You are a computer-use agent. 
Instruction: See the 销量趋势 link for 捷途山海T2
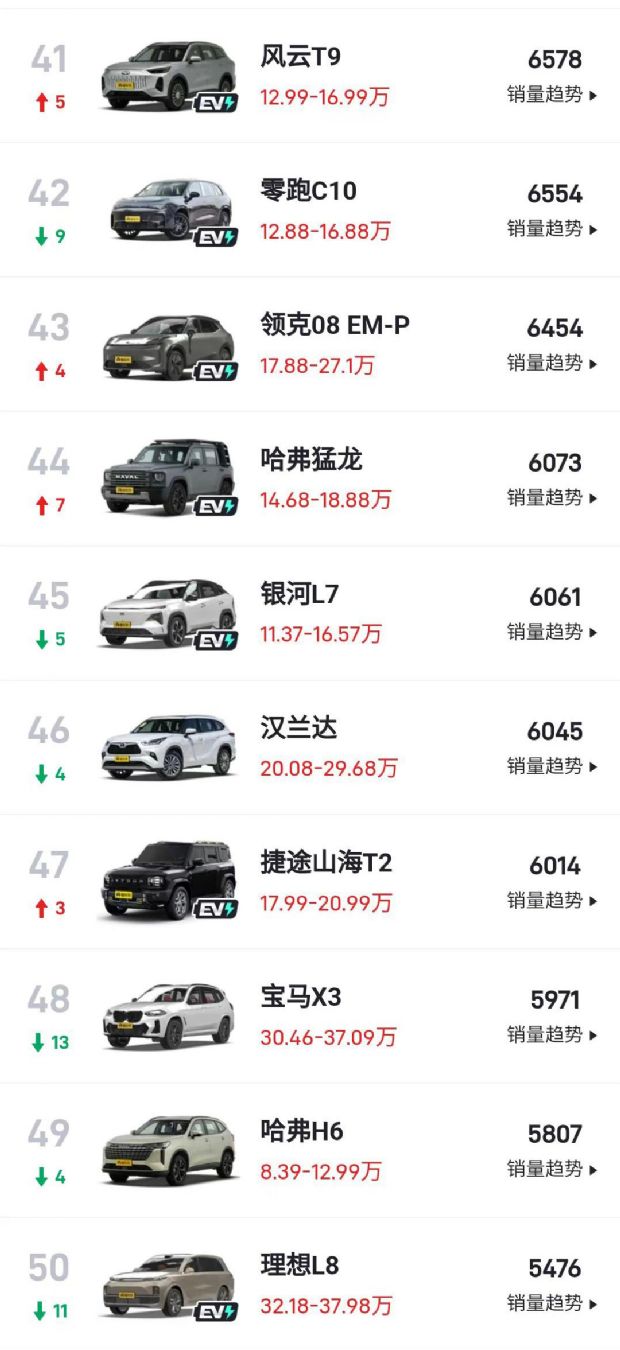pyautogui.click(x=551, y=900)
